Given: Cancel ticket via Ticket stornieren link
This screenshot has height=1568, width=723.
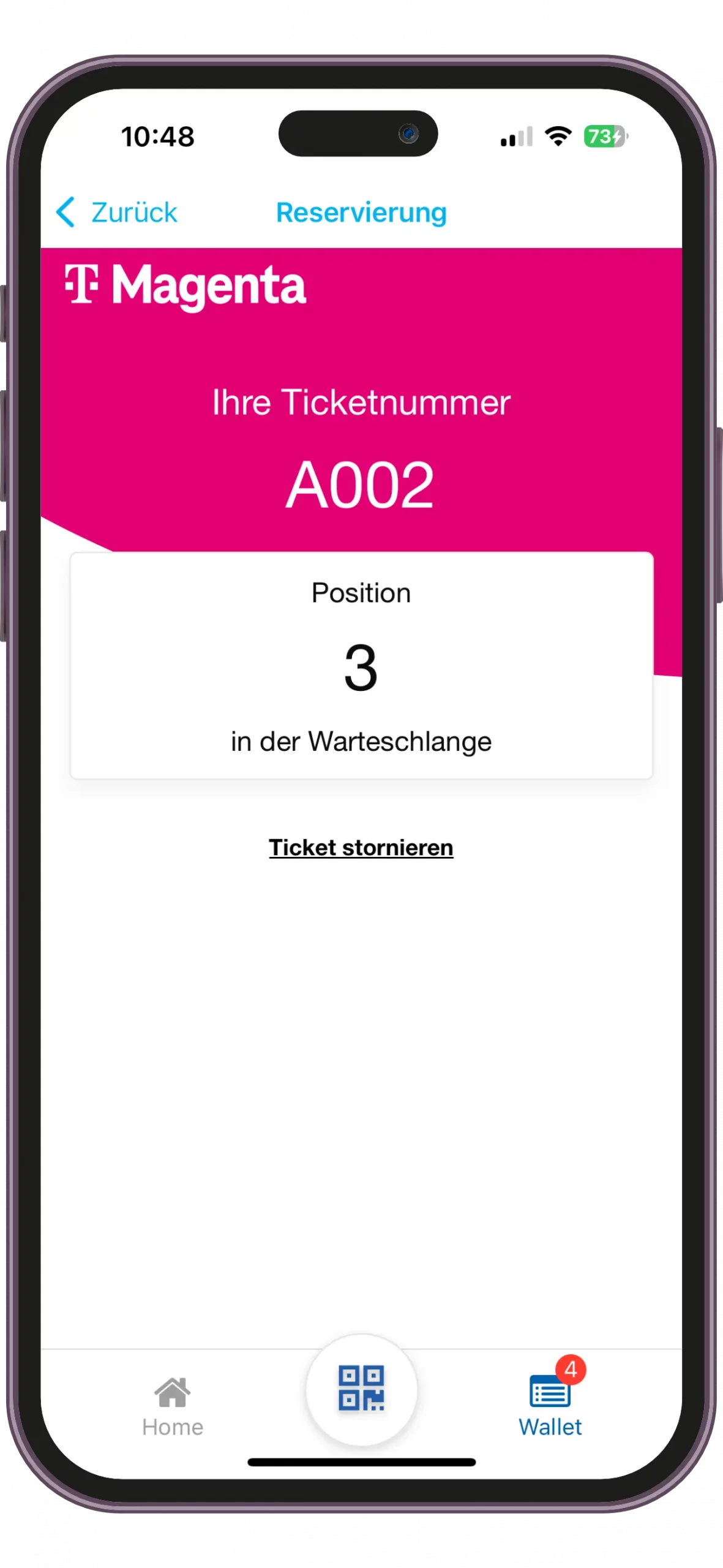Looking at the screenshot, I should tap(361, 848).
